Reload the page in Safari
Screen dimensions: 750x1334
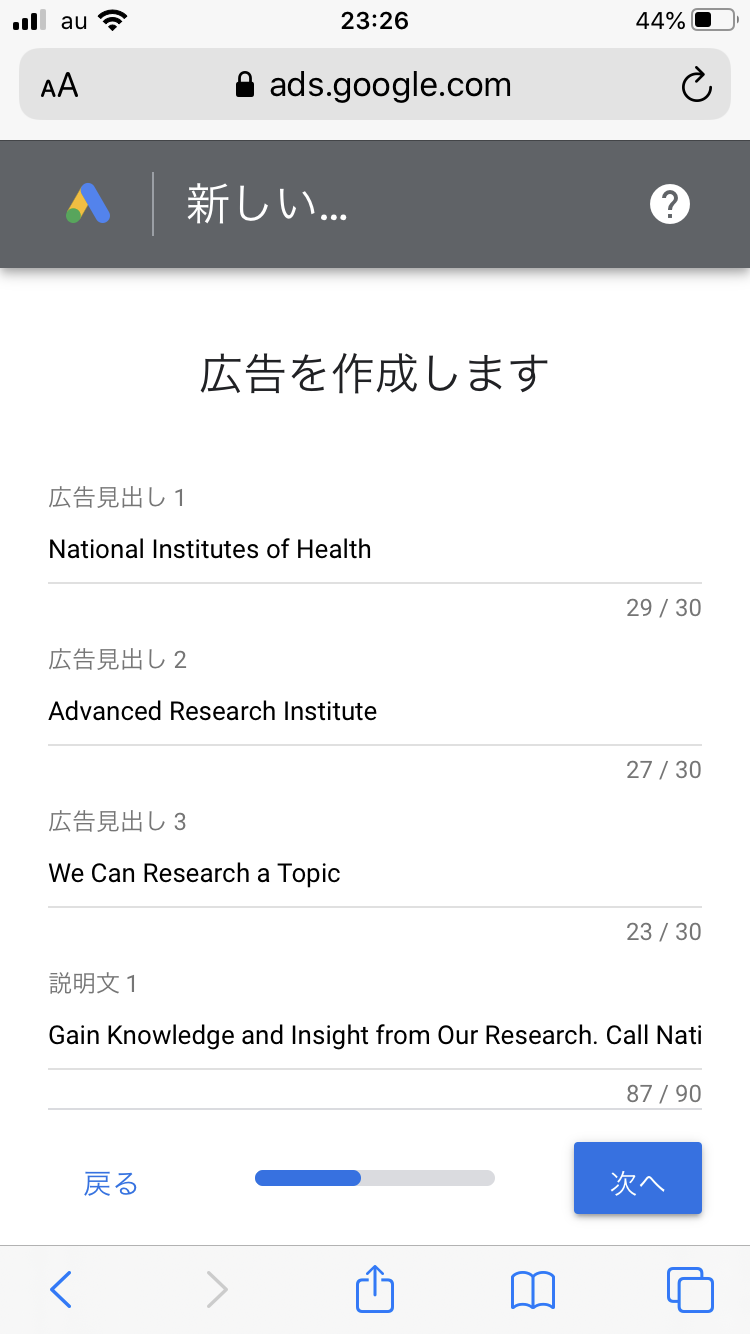696,85
